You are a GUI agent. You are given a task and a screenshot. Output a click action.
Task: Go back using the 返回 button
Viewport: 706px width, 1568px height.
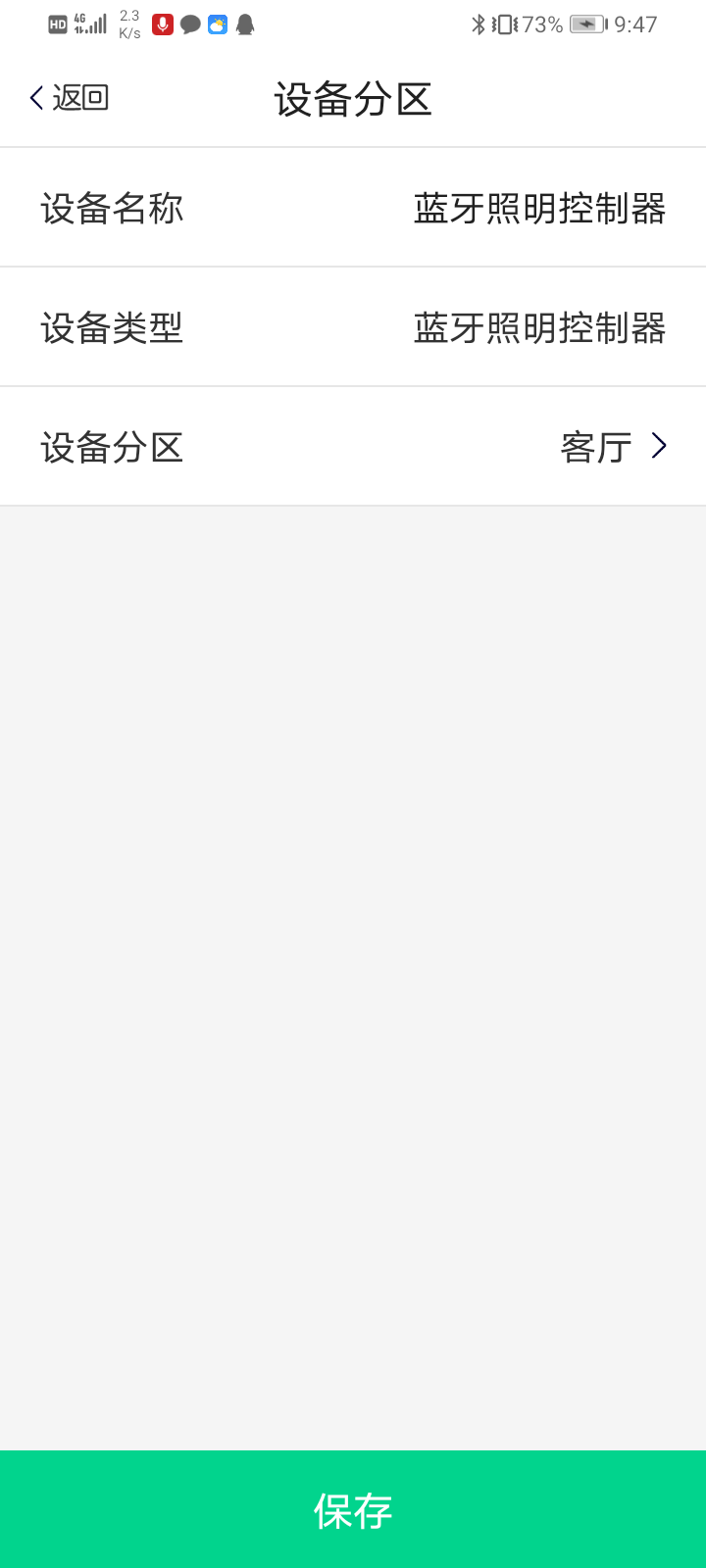coord(69,98)
